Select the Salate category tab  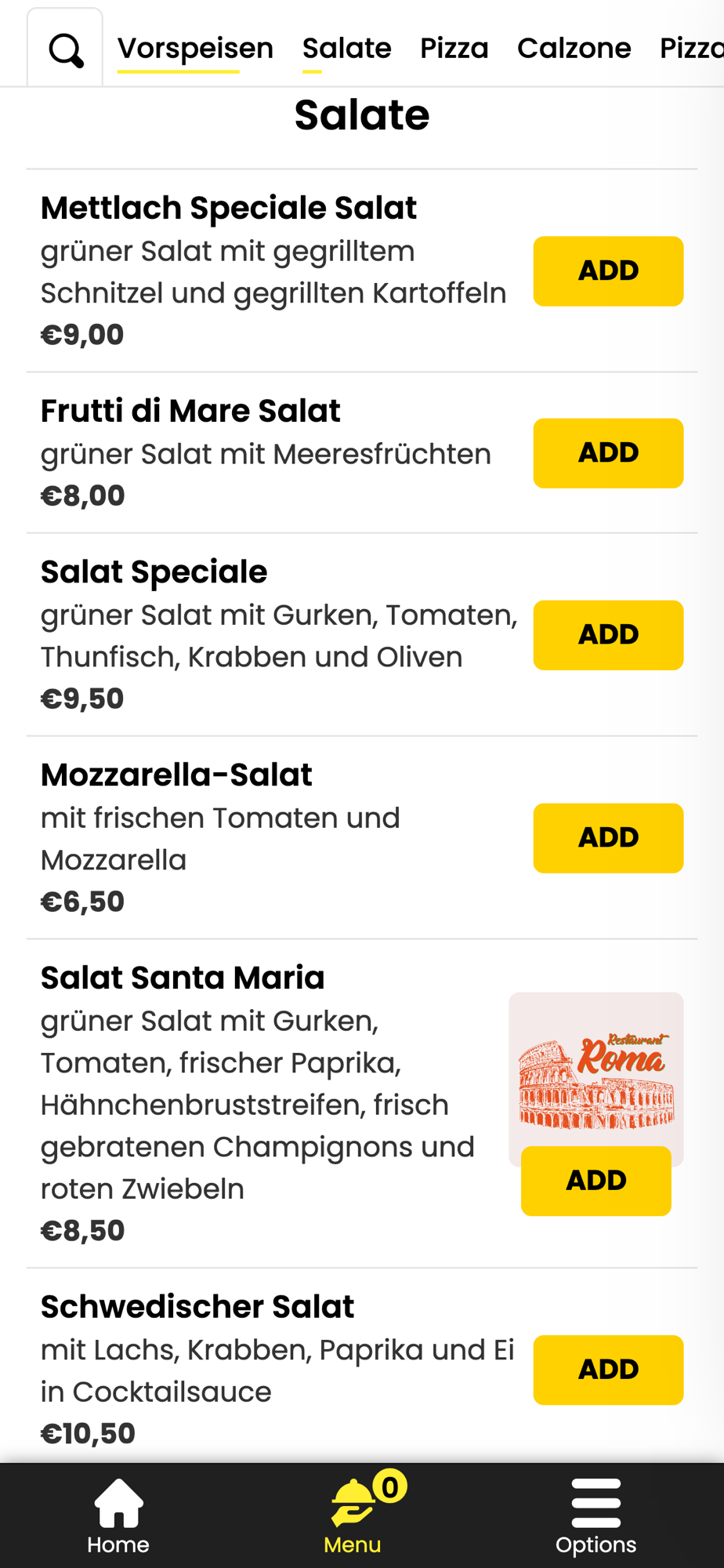346,49
